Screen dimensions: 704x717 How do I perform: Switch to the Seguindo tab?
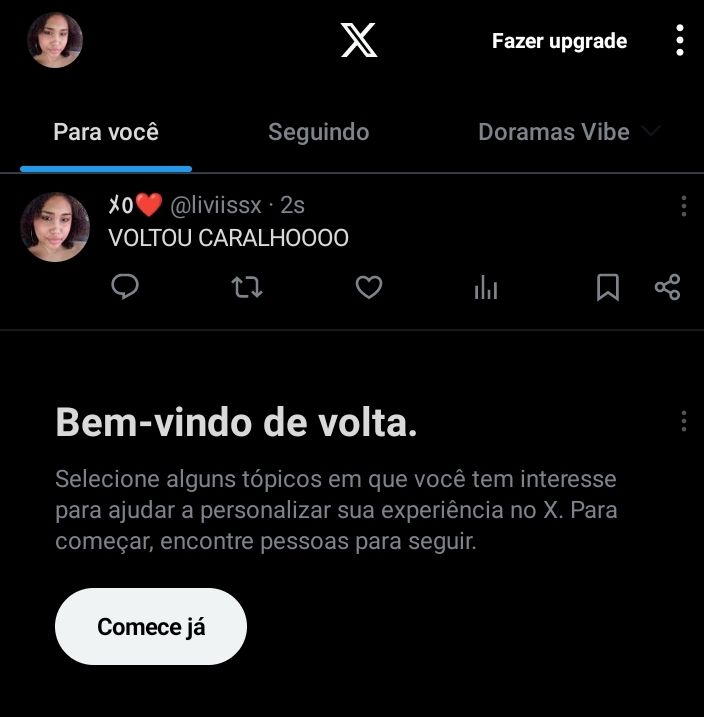pos(318,132)
